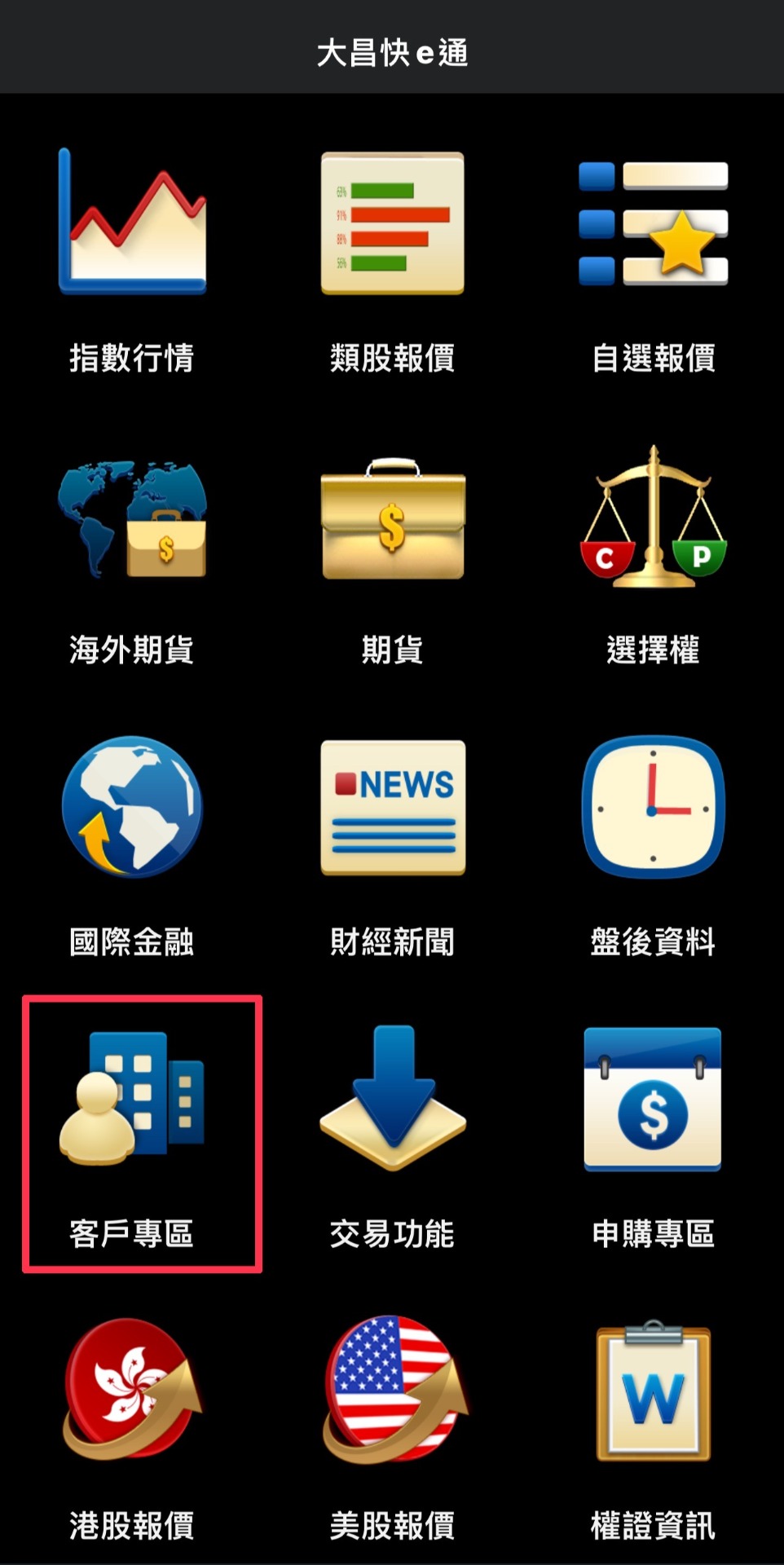Open 指數行情 index quotes
The width and height of the screenshot is (784, 1565).
tap(131, 261)
